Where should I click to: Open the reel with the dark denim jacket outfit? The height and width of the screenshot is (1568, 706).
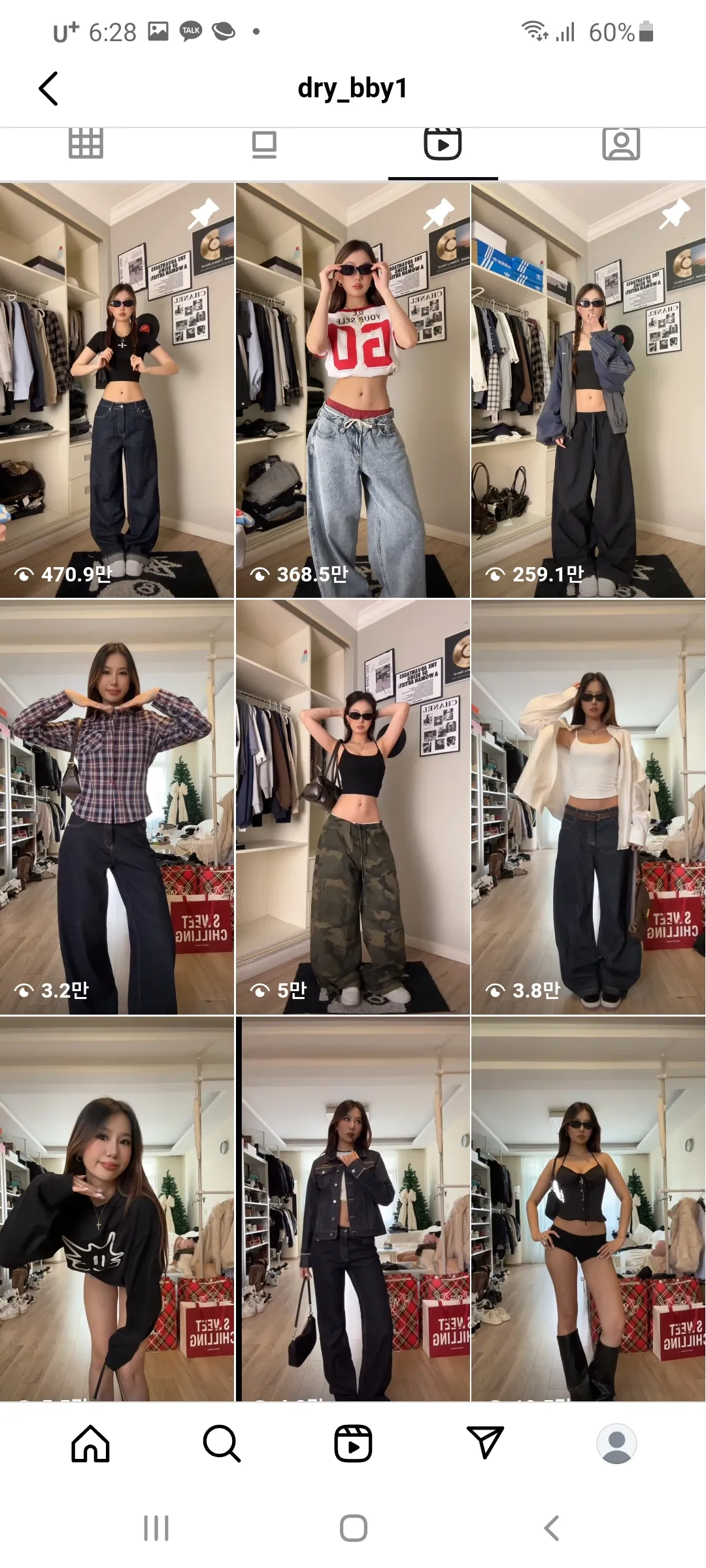click(x=353, y=1209)
